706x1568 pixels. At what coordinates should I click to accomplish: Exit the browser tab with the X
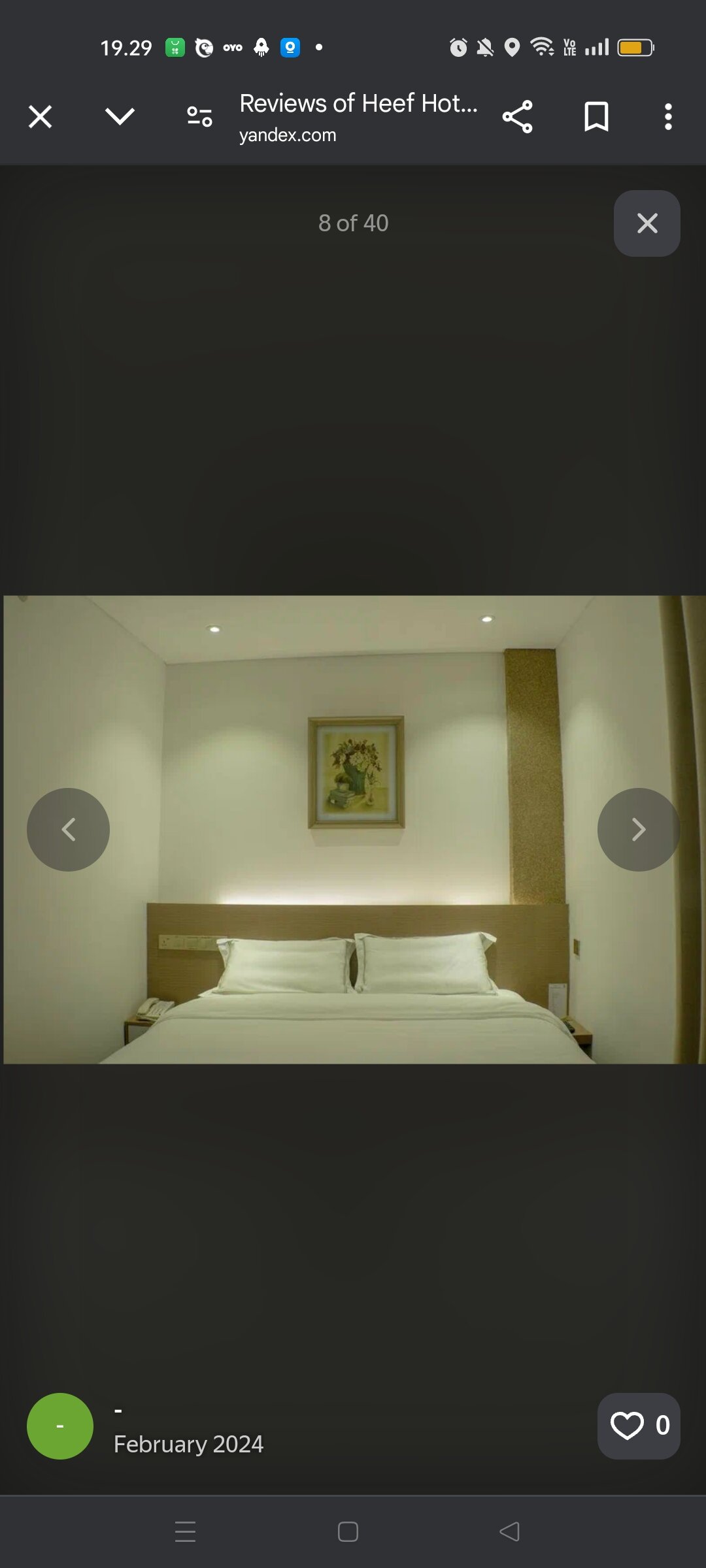point(40,117)
